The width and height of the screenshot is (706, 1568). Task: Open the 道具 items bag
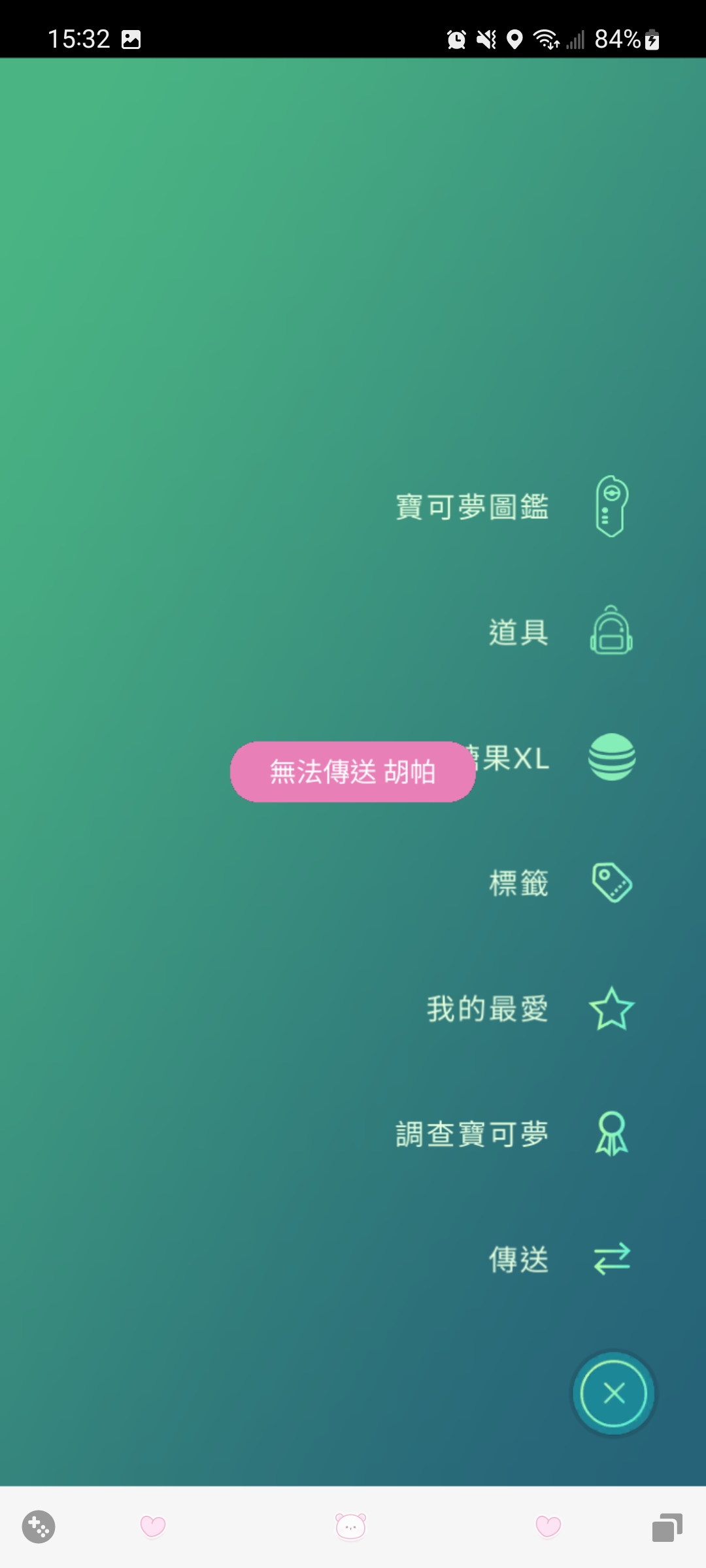tap(611, 632)
